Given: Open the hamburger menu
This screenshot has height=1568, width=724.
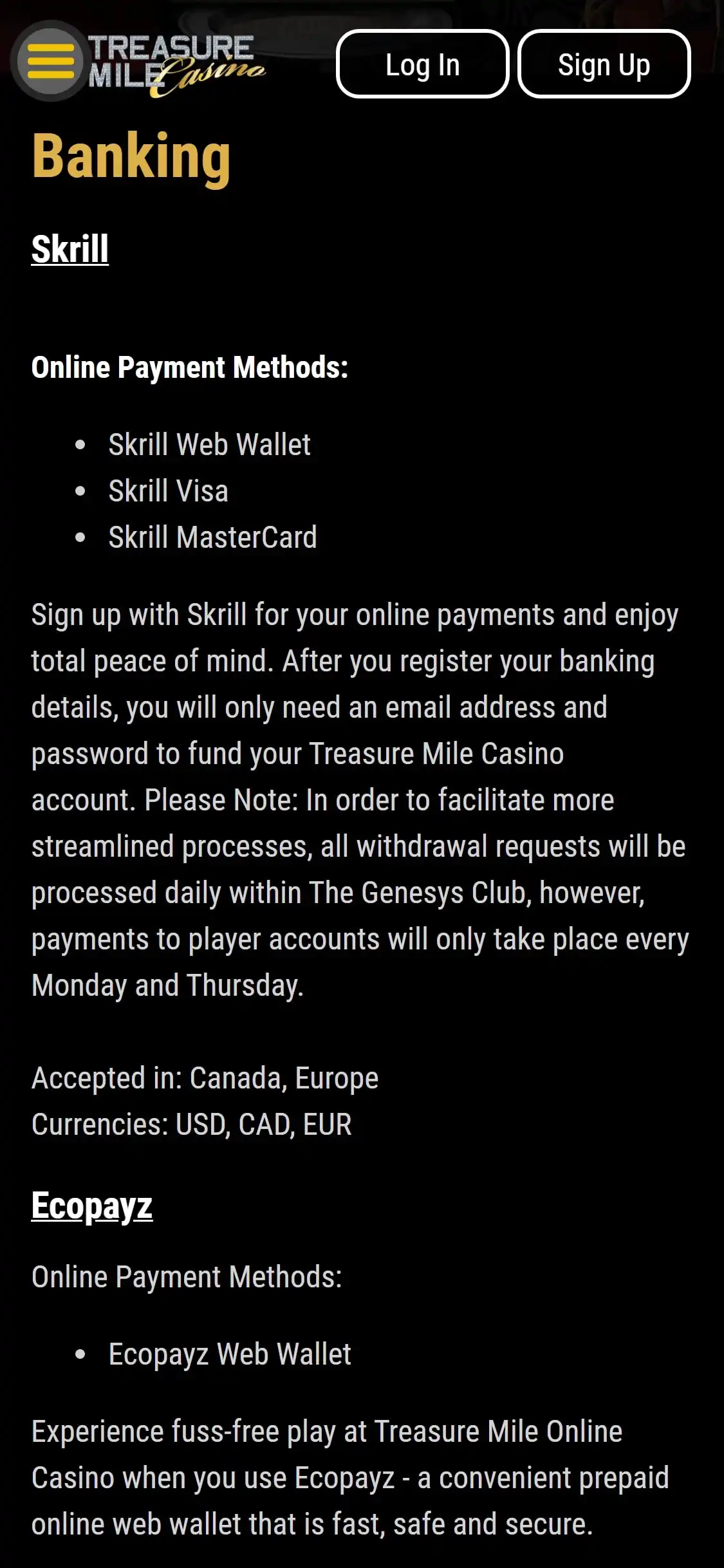Looking at the screenshot, I should point(50,62).
